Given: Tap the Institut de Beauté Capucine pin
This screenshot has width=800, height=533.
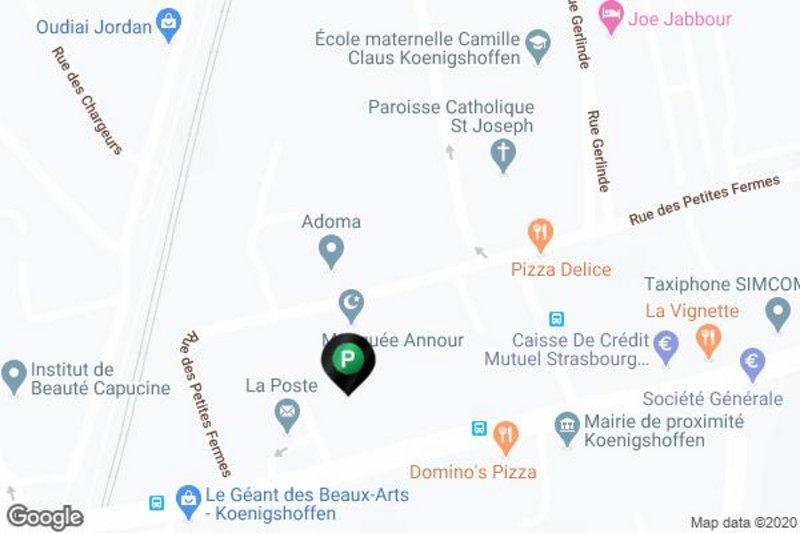Looking at the screenshot, I should pyautogui.click(x=14, y=375).
